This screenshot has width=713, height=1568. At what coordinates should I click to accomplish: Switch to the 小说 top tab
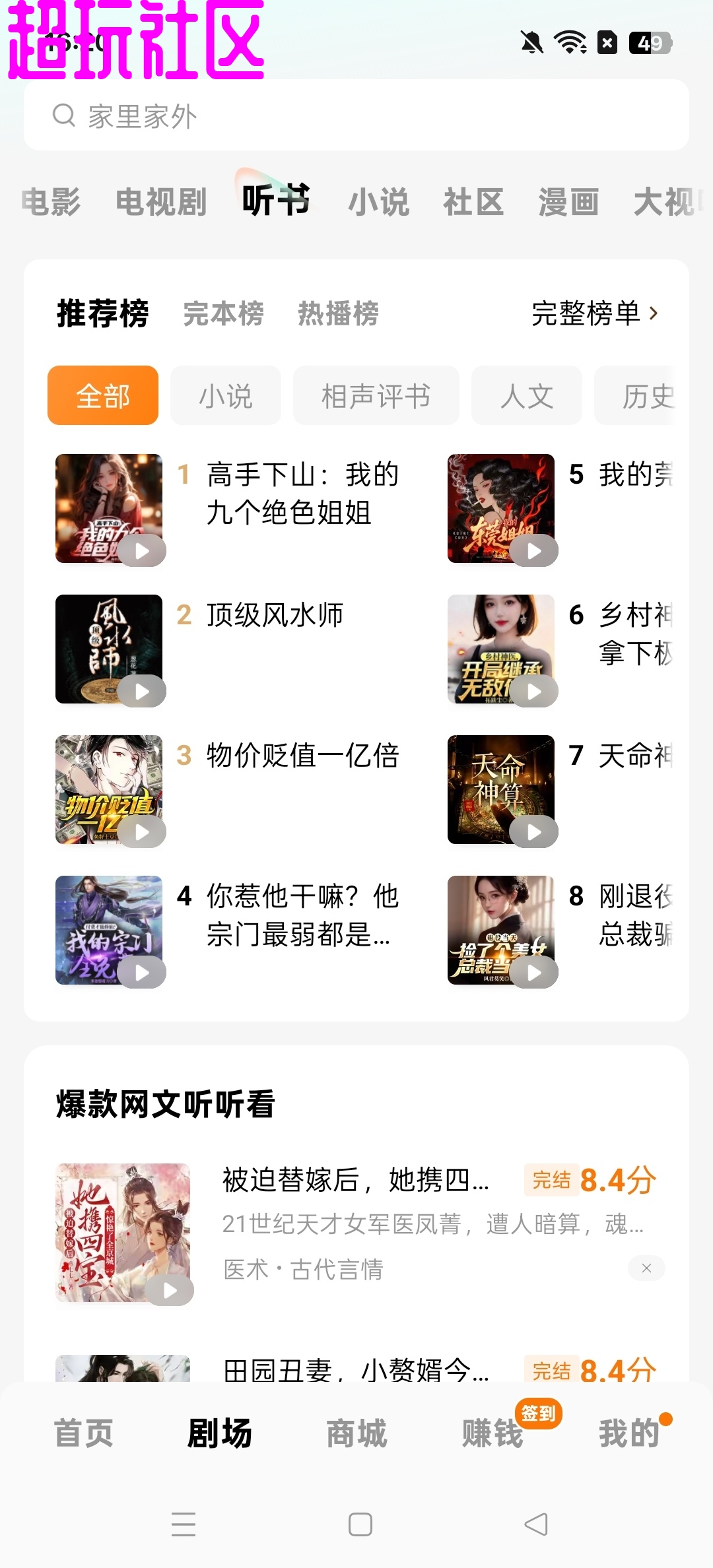coord(378,202)
